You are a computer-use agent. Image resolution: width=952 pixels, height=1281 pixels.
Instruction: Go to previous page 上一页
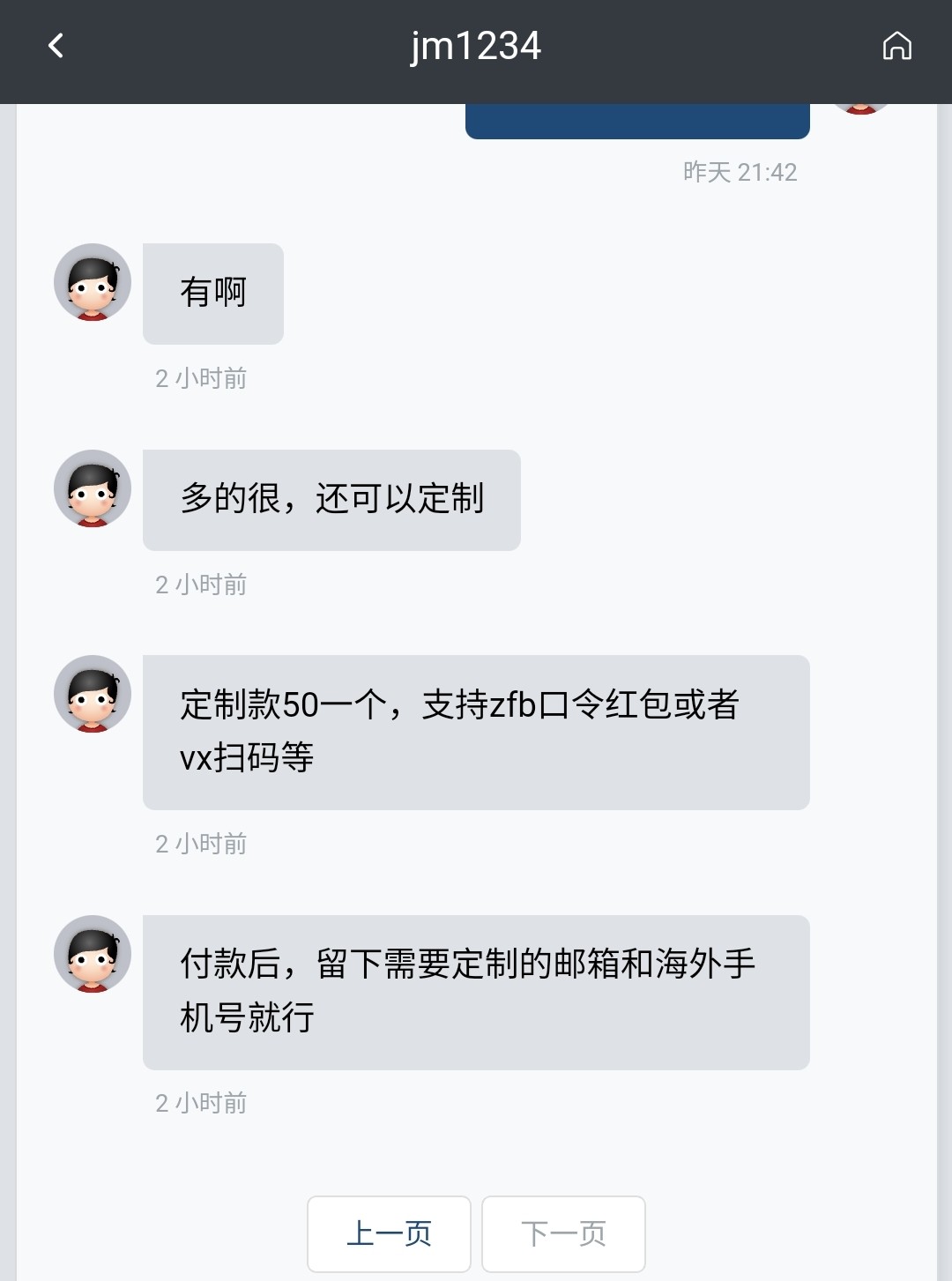click(x=389, y=1233)
